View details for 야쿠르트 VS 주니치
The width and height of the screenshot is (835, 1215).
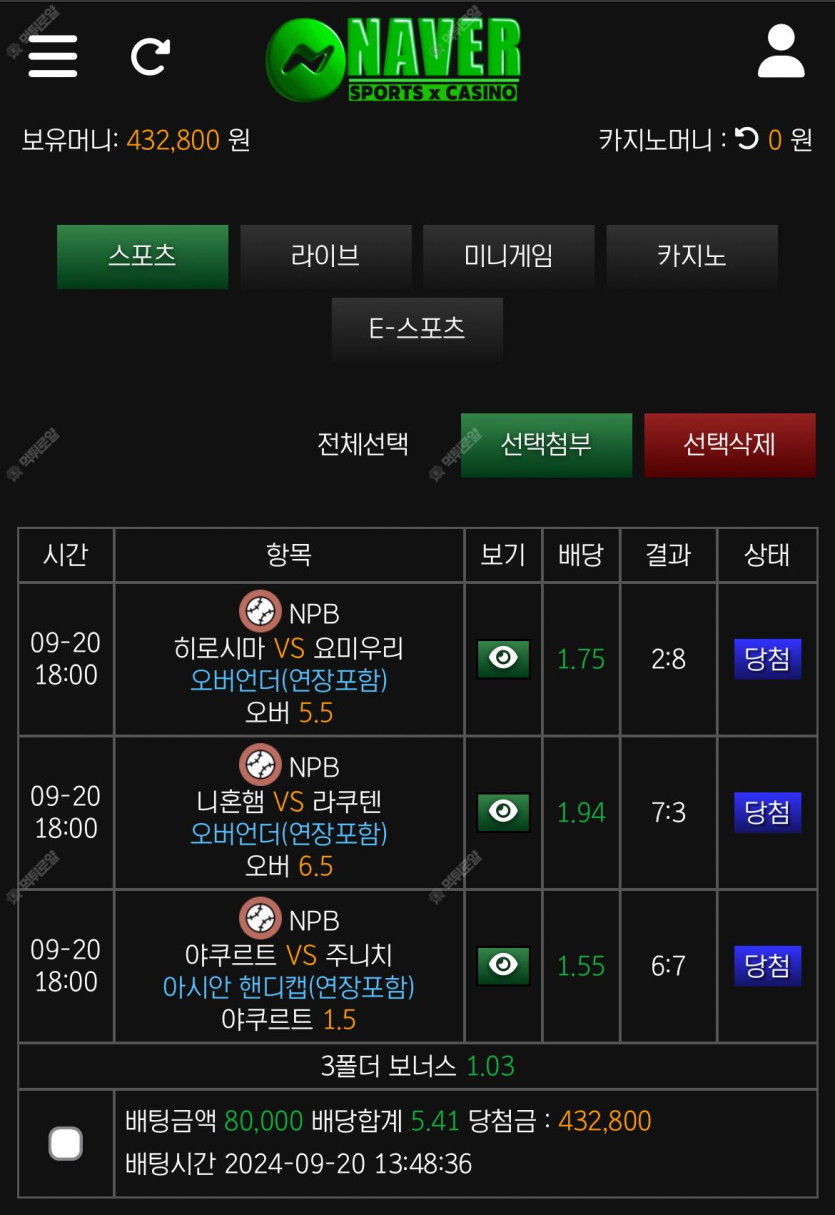point(503,965)
